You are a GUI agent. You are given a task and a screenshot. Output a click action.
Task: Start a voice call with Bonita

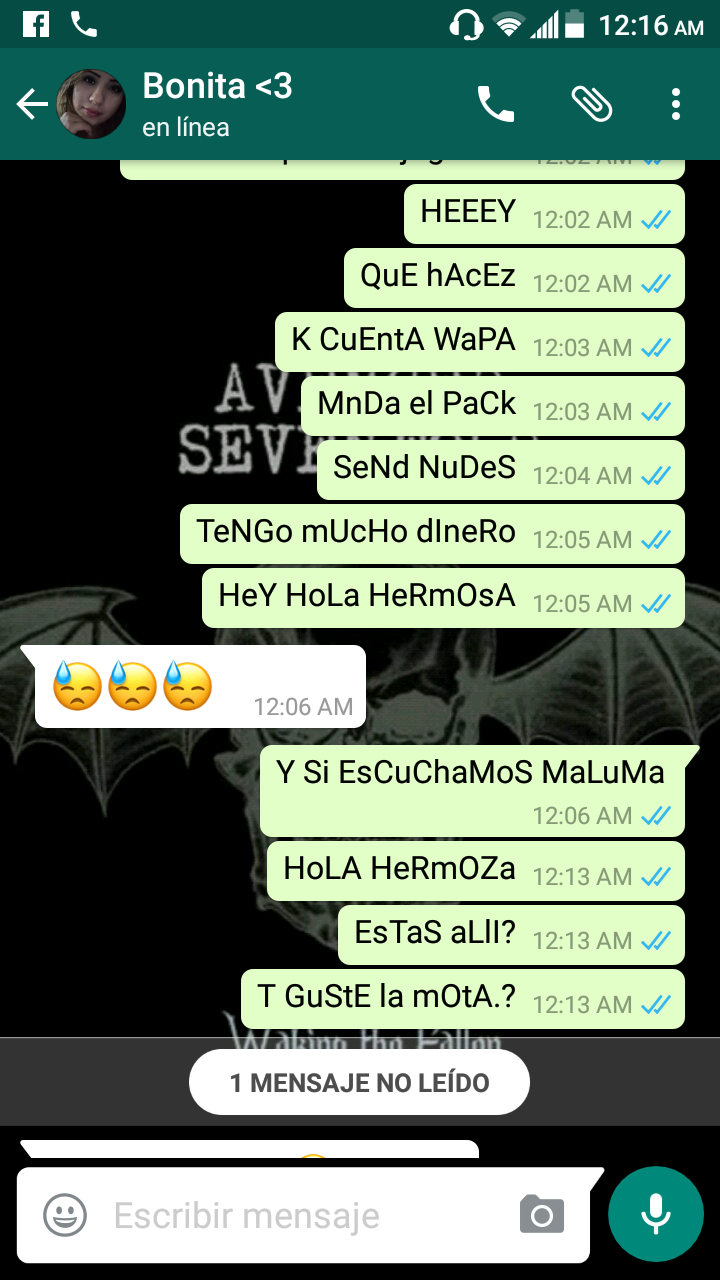495,104
